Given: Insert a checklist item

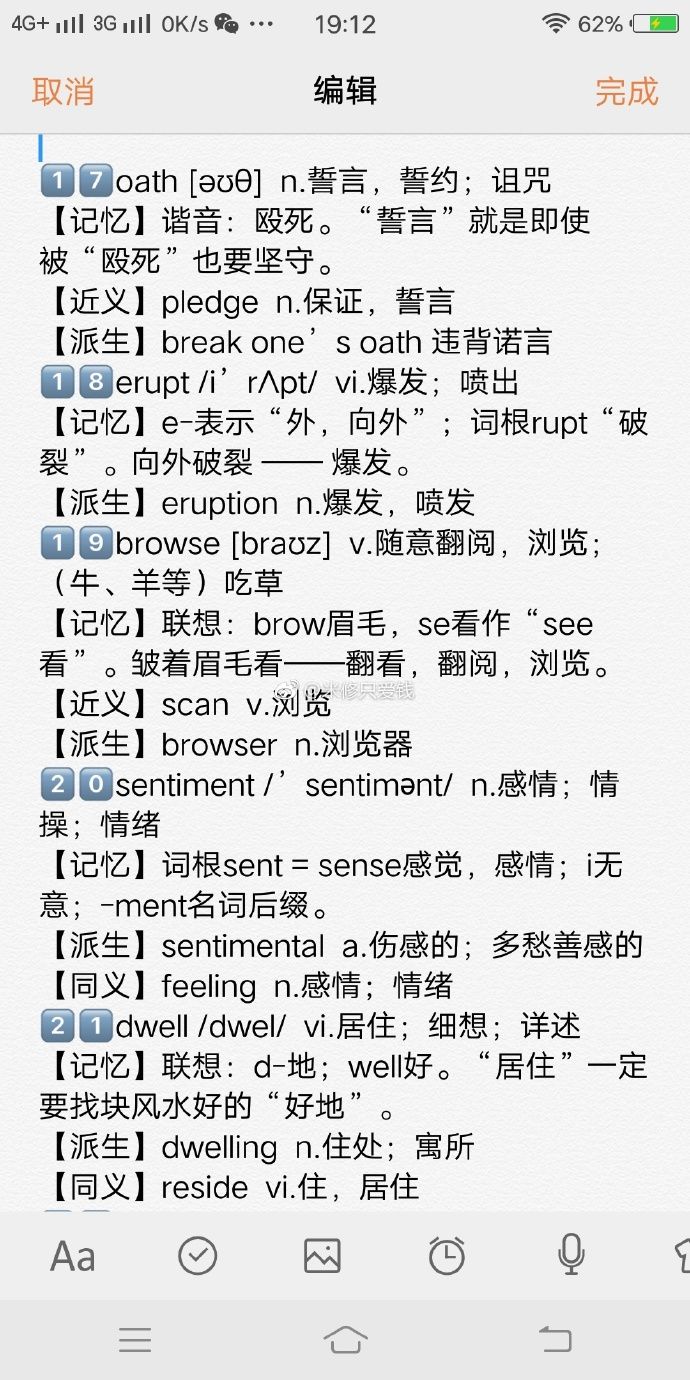Looking at the screenshot, I should [x=198, y=1255].
